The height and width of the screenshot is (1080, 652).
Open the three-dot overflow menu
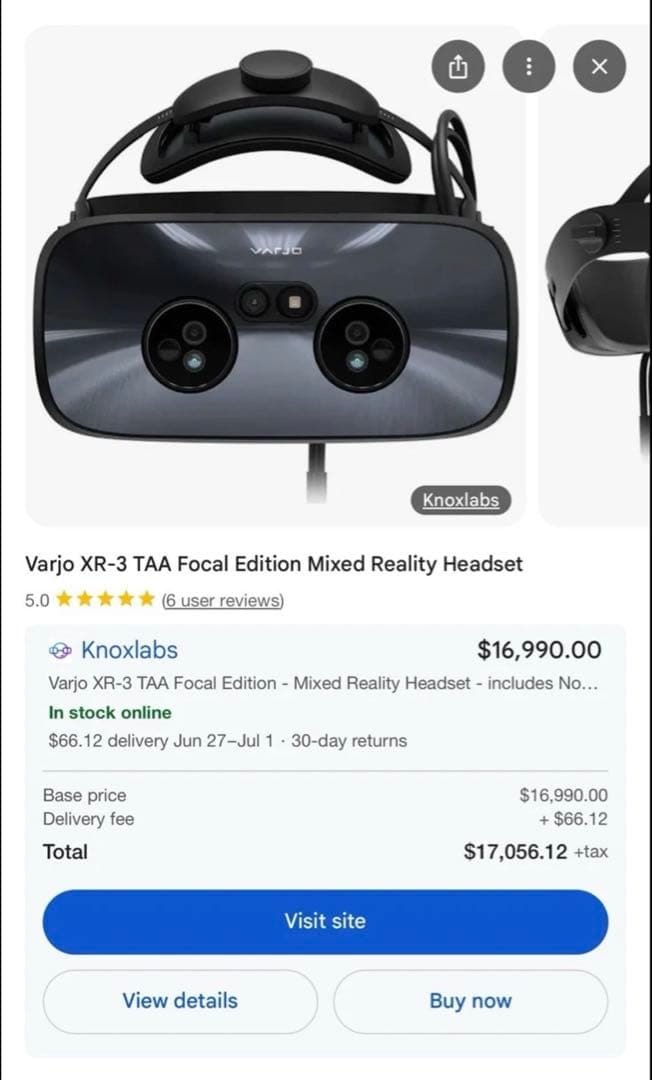click(529, 67)
